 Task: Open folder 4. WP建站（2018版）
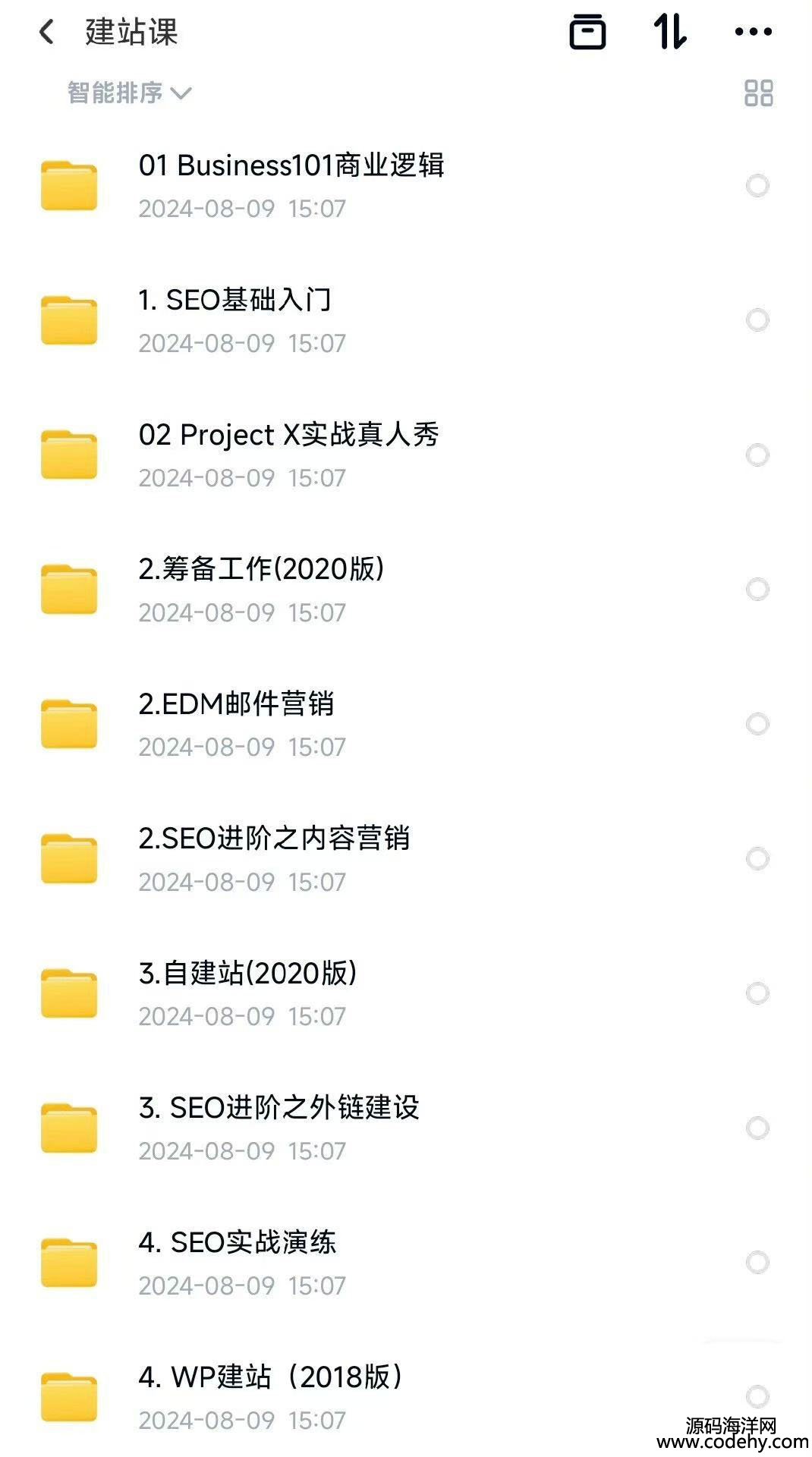click(406, 1397)
